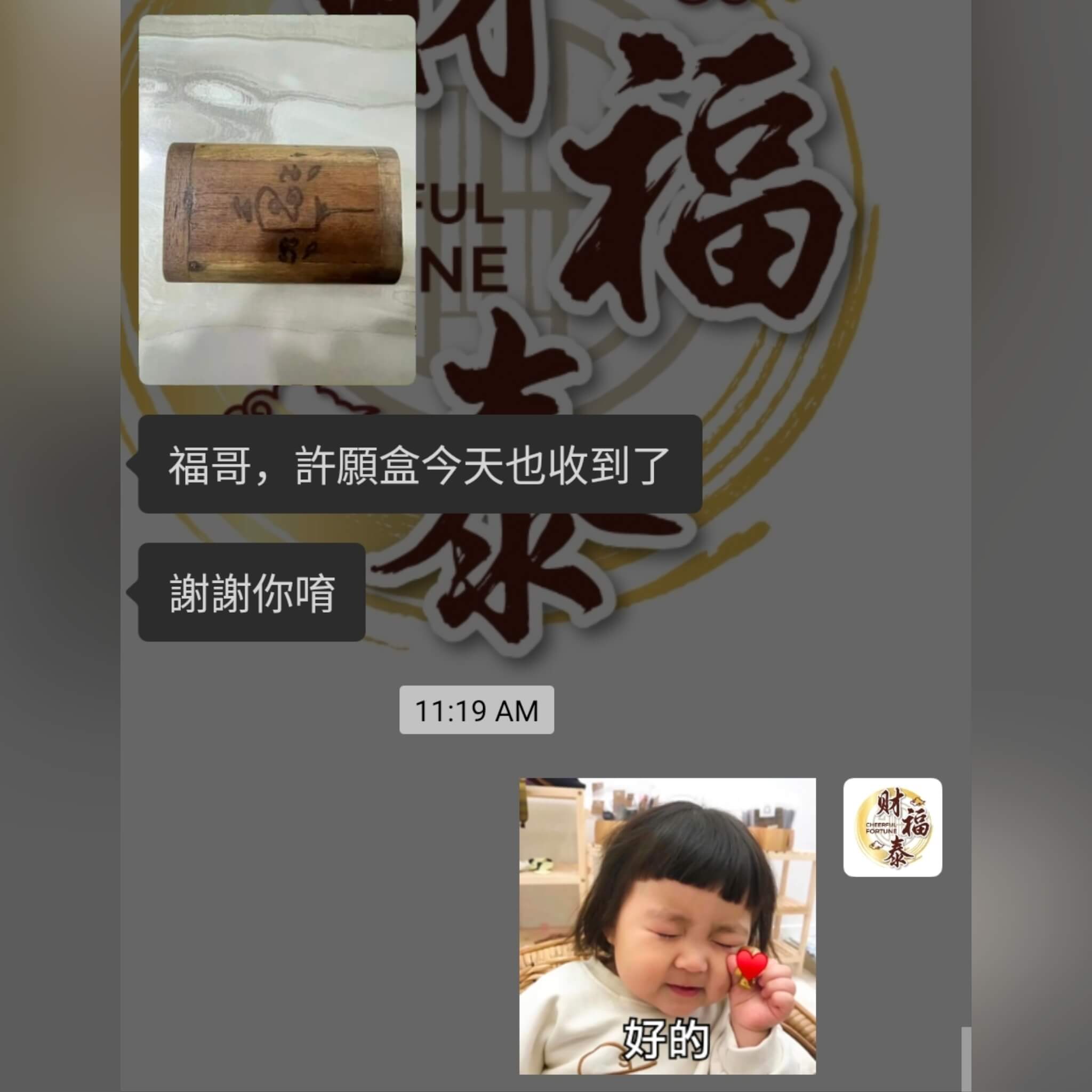This screenshot has height=1092, width=1092.
Task: Open the 好的 toddler sticker image
Action: point(667,926)
